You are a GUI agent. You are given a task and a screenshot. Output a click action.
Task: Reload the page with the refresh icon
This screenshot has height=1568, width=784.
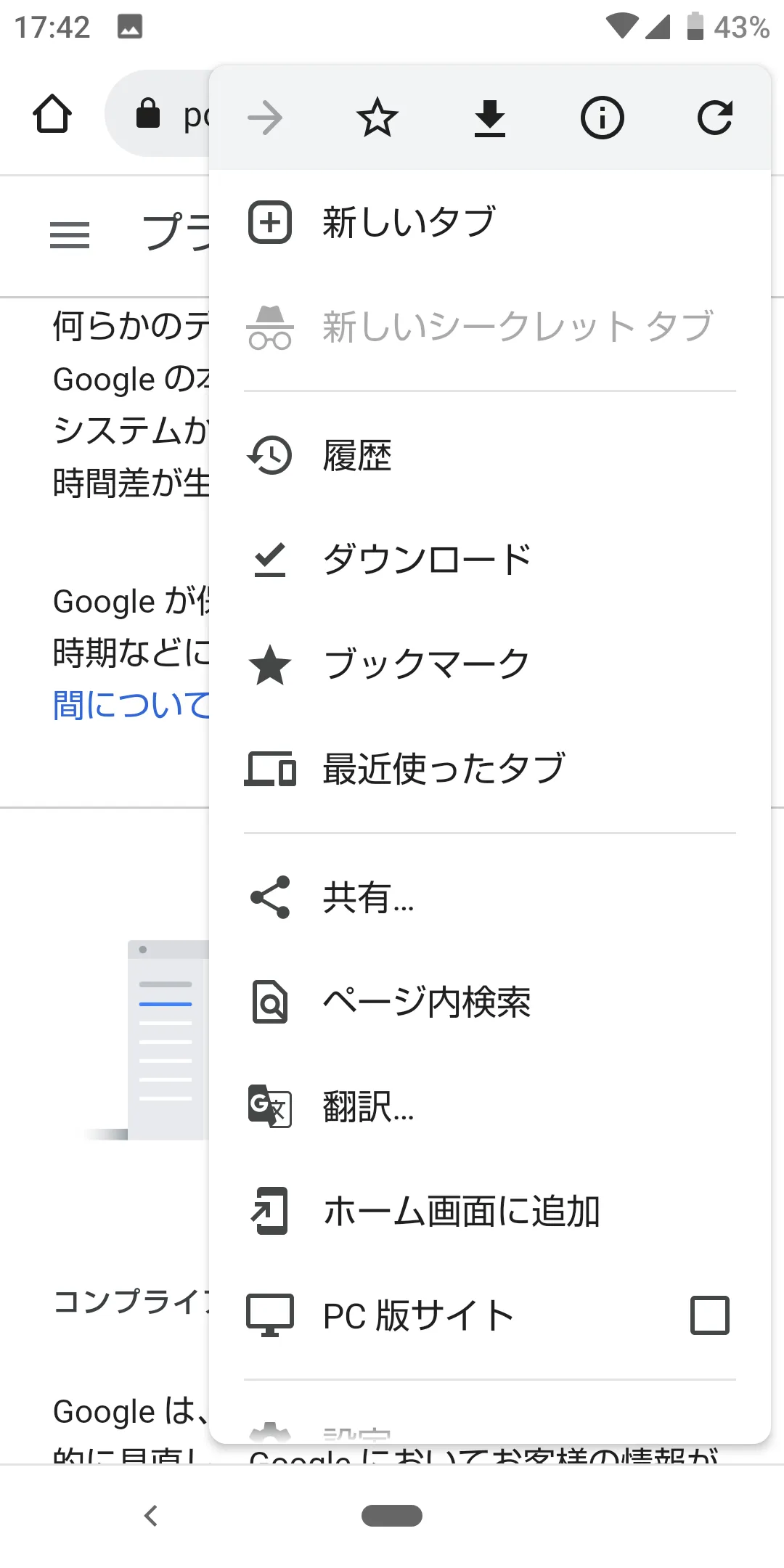(x=714, y=118)
